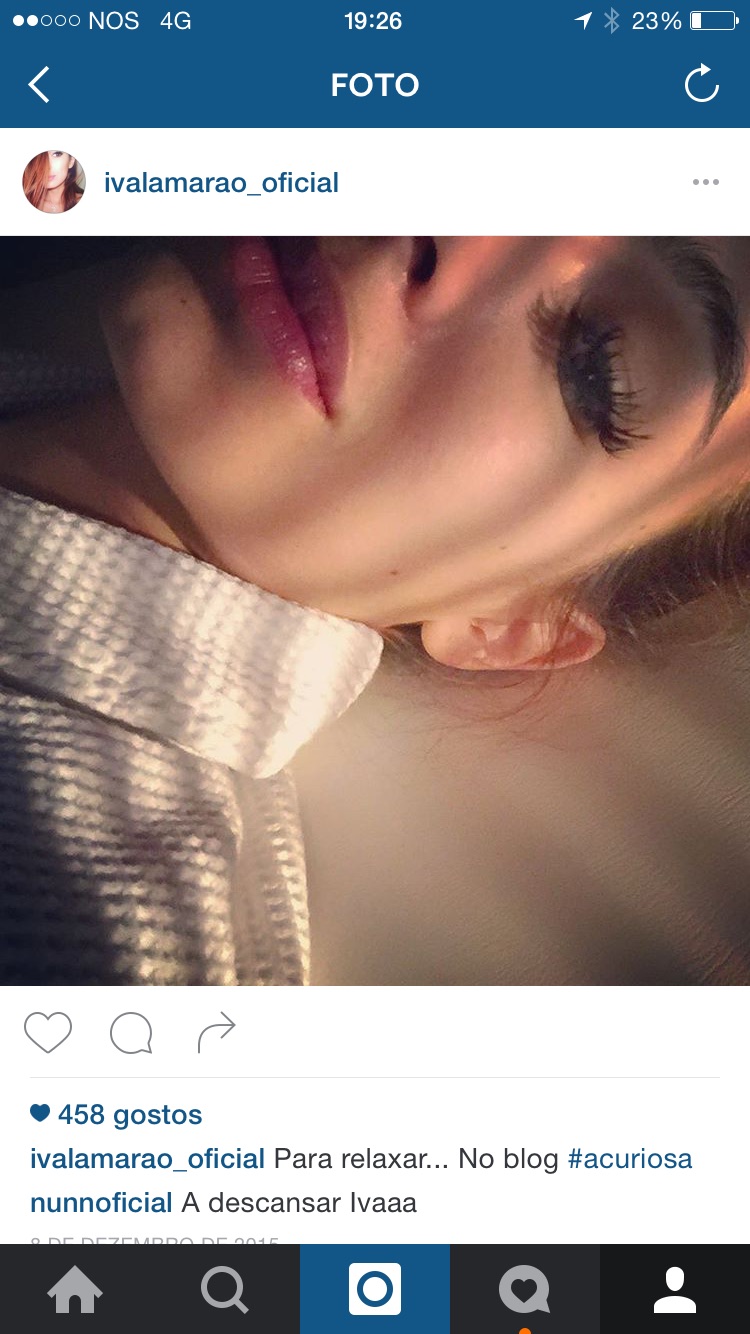The height and width of the screenshot is (1334, 750).
Task: Comment on this photo
Action: (x=131, y=1033)
